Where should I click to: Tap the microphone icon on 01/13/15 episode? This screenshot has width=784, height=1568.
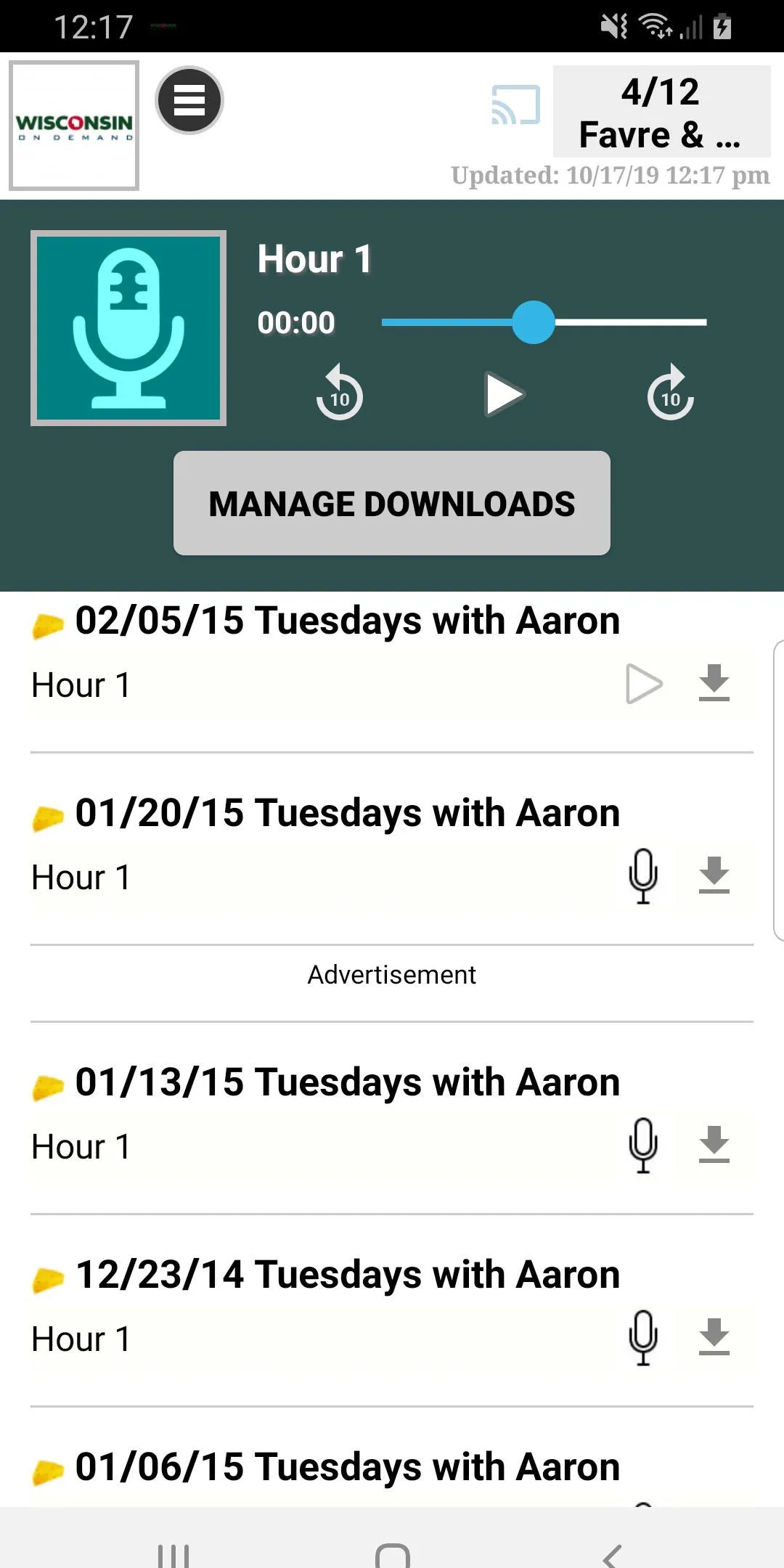(642, 1146)
